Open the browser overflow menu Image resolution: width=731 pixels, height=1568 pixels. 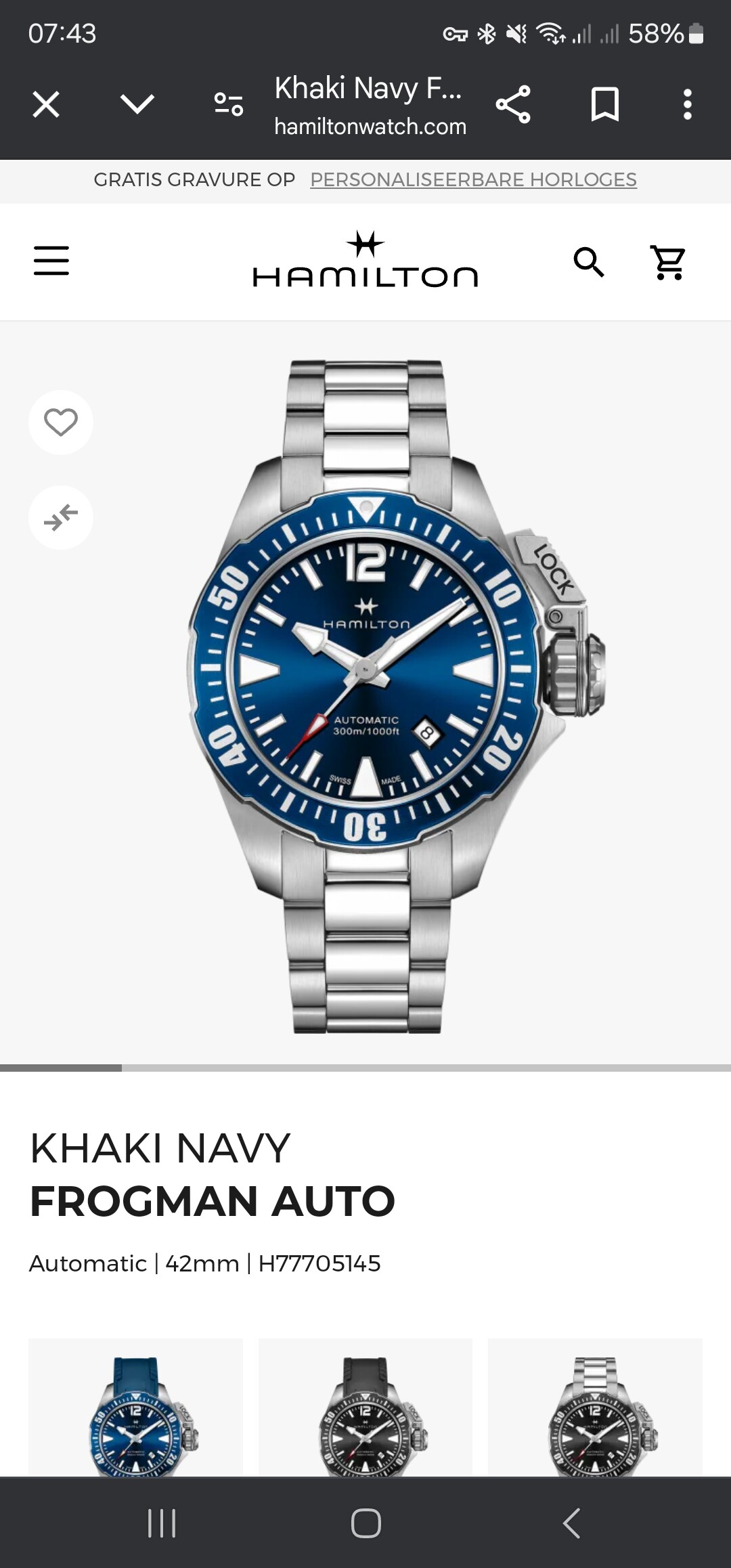click(688, 105)
